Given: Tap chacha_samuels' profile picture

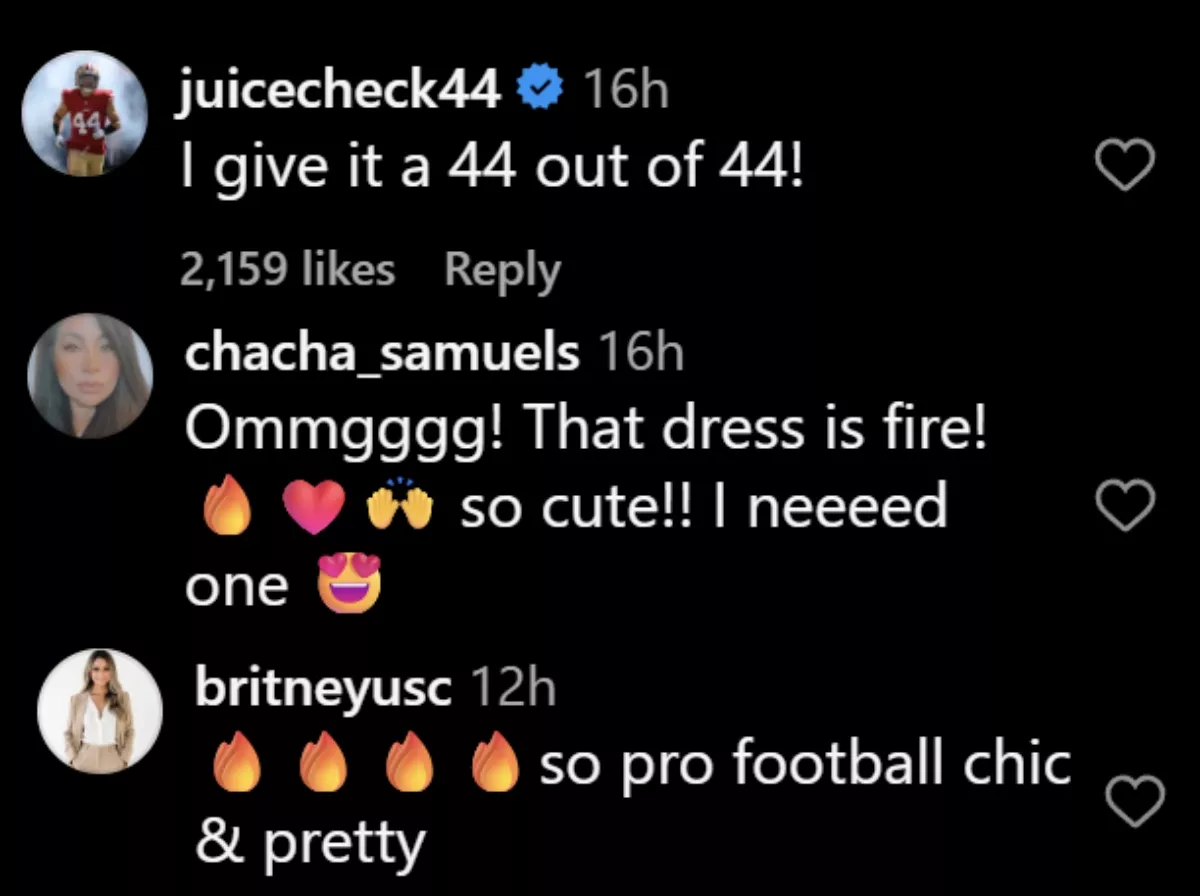Looking at the screenshot, I should tap(90, 375).
